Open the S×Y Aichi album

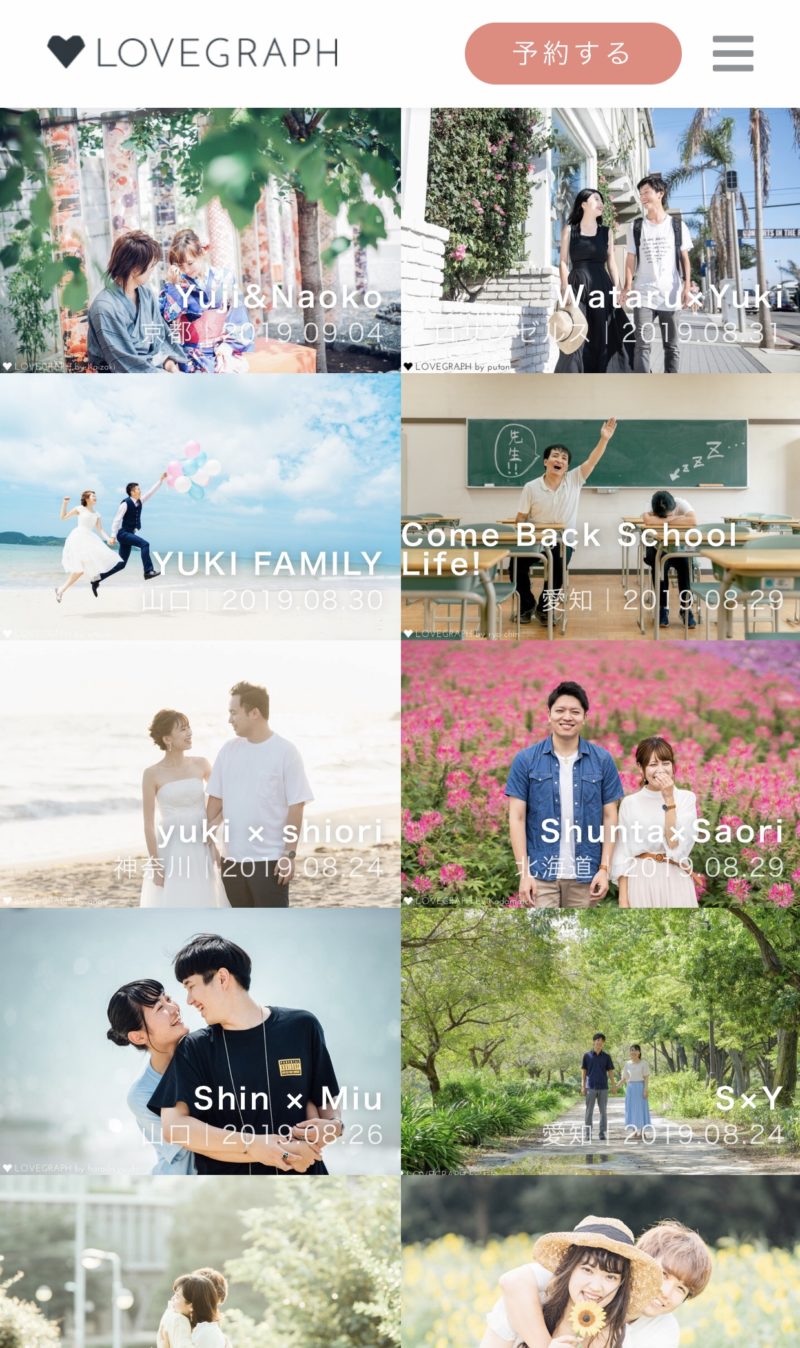coord(600,1041)
